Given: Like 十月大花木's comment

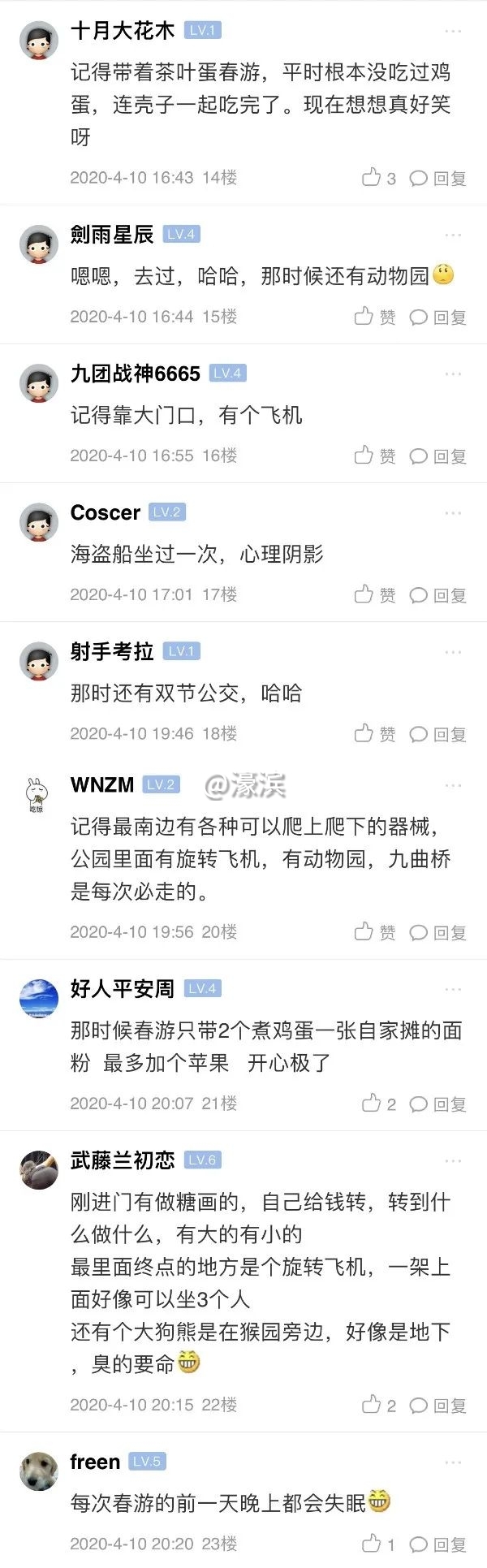Looking at the screenshot, I should pyautogui.click(x=378, y=178).
